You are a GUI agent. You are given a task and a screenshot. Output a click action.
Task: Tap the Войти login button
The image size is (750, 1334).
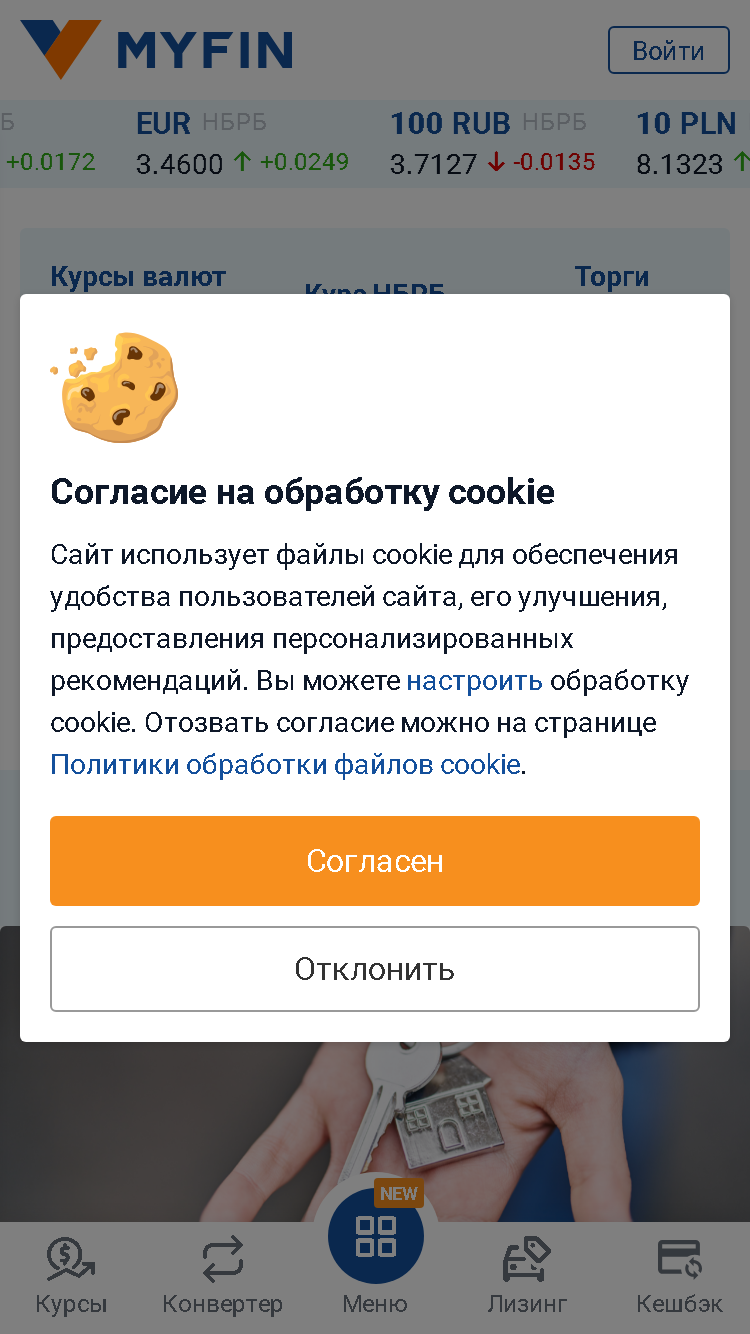point(669,50)
